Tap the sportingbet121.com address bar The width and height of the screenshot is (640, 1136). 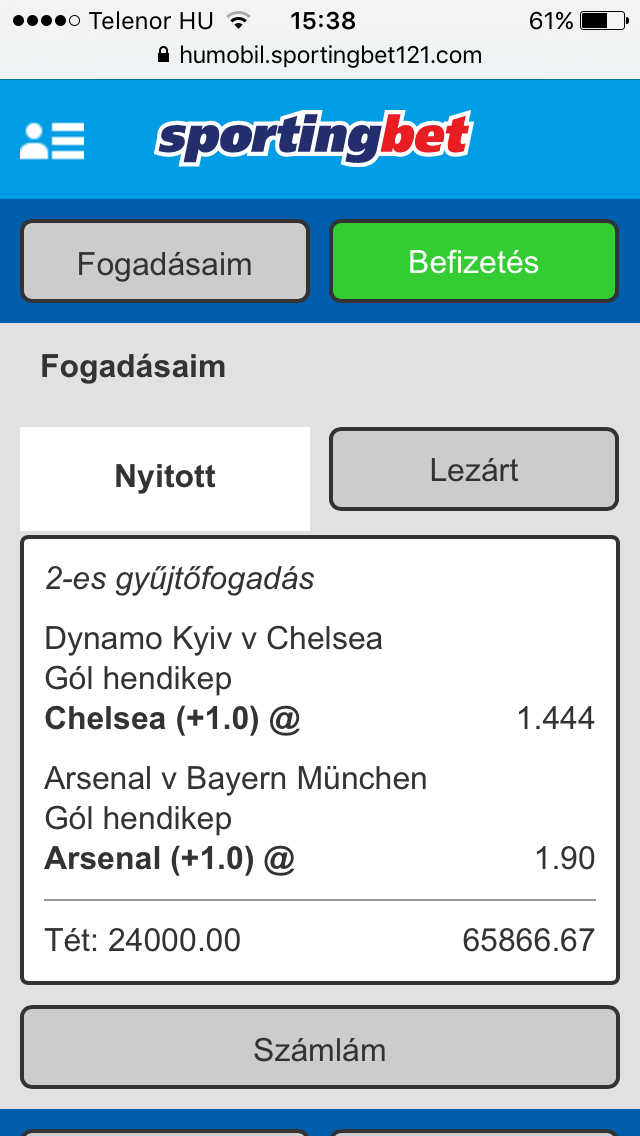pos(320,56)
